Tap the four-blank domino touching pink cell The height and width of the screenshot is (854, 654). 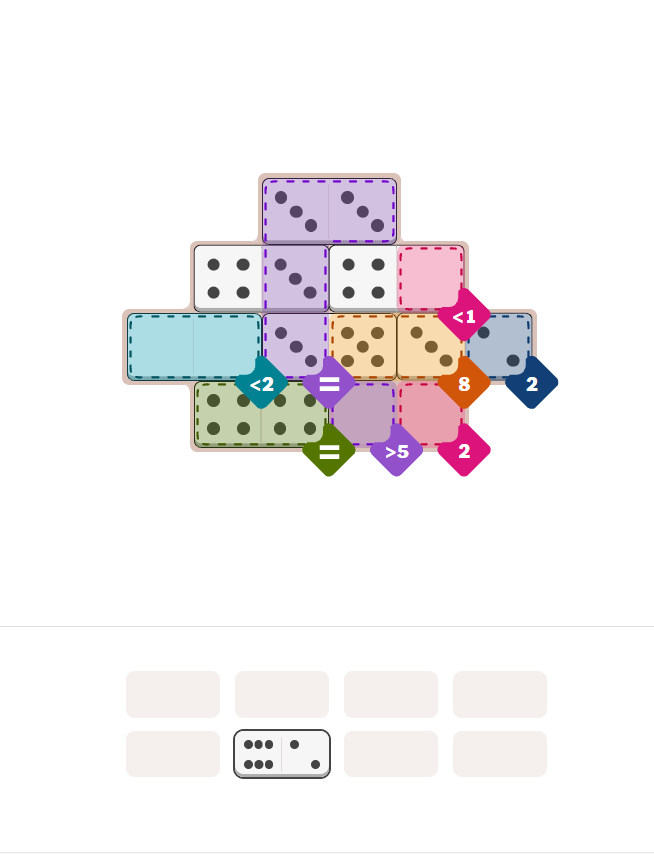point(396,278)
